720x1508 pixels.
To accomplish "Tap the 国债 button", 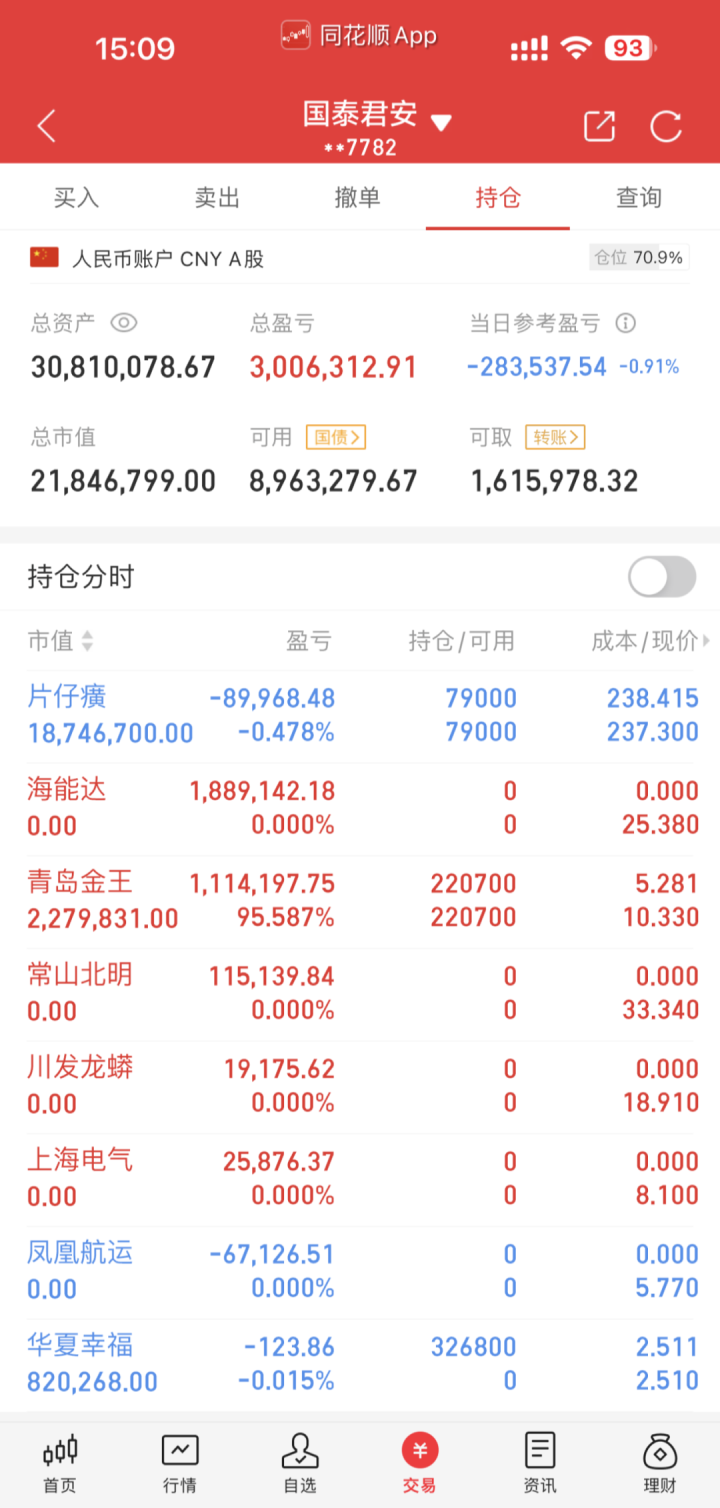I will pyautogui.click(x=336, y=437).
